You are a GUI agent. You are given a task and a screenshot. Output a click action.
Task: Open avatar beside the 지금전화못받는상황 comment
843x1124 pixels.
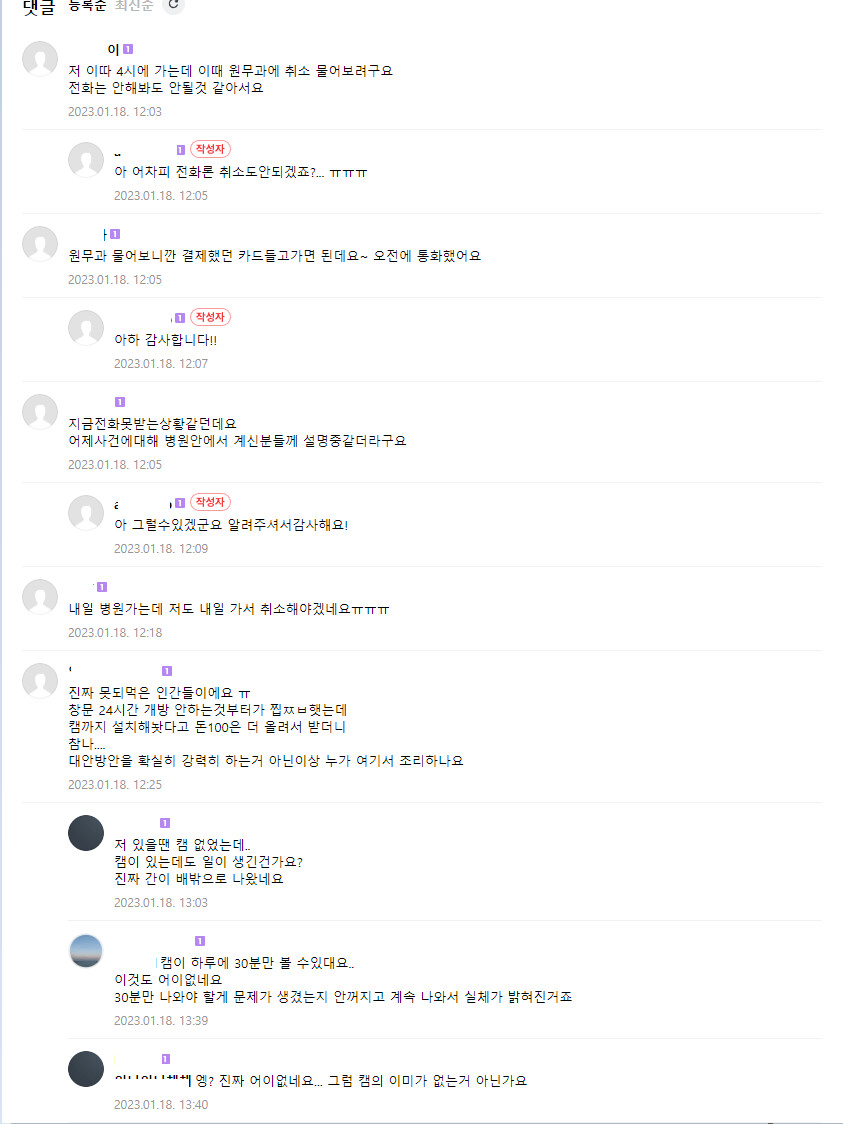(x=40, y=412)
